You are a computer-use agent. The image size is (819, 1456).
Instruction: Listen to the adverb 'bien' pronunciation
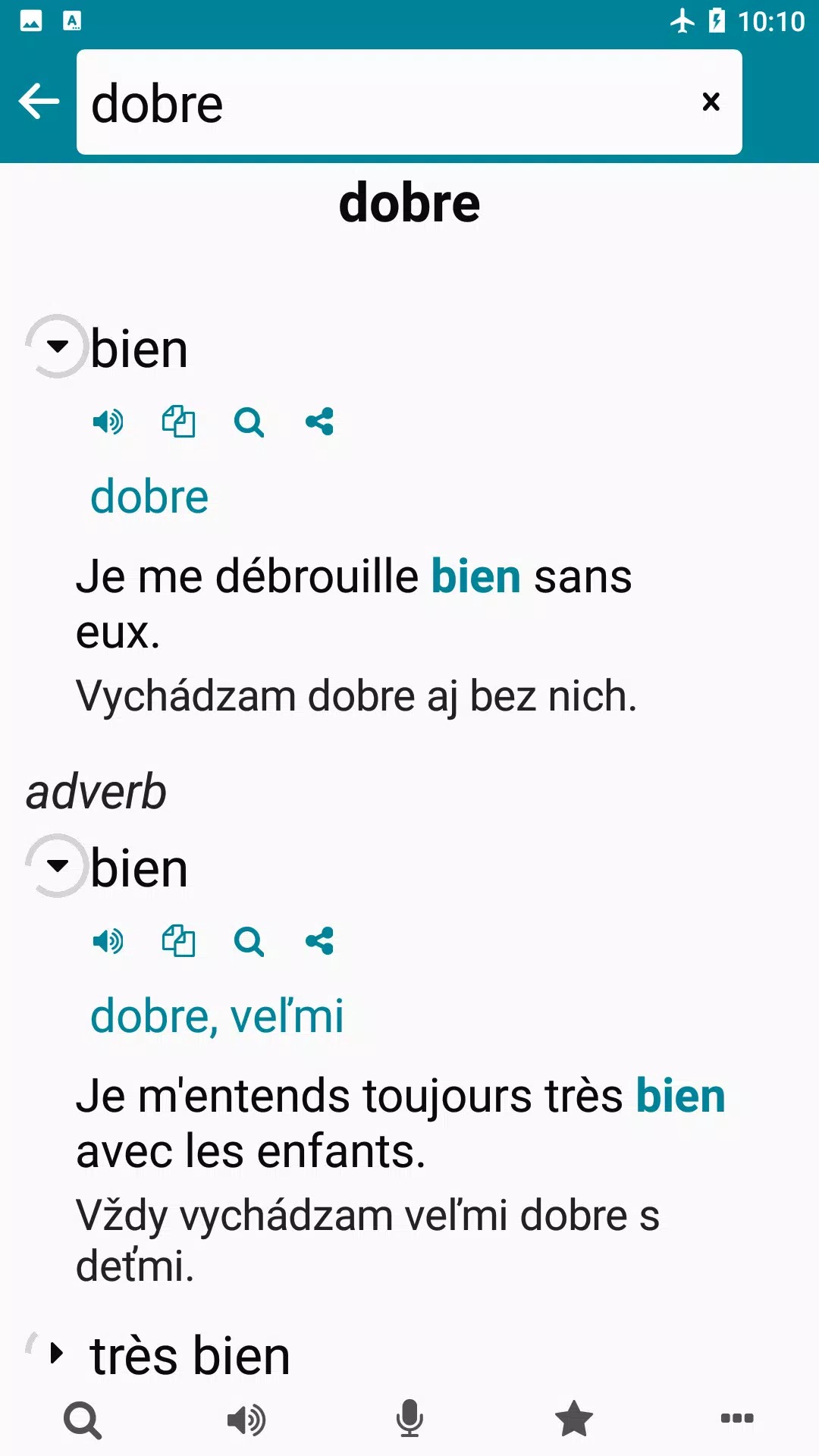pyautogui.click(x=108, y=941)
